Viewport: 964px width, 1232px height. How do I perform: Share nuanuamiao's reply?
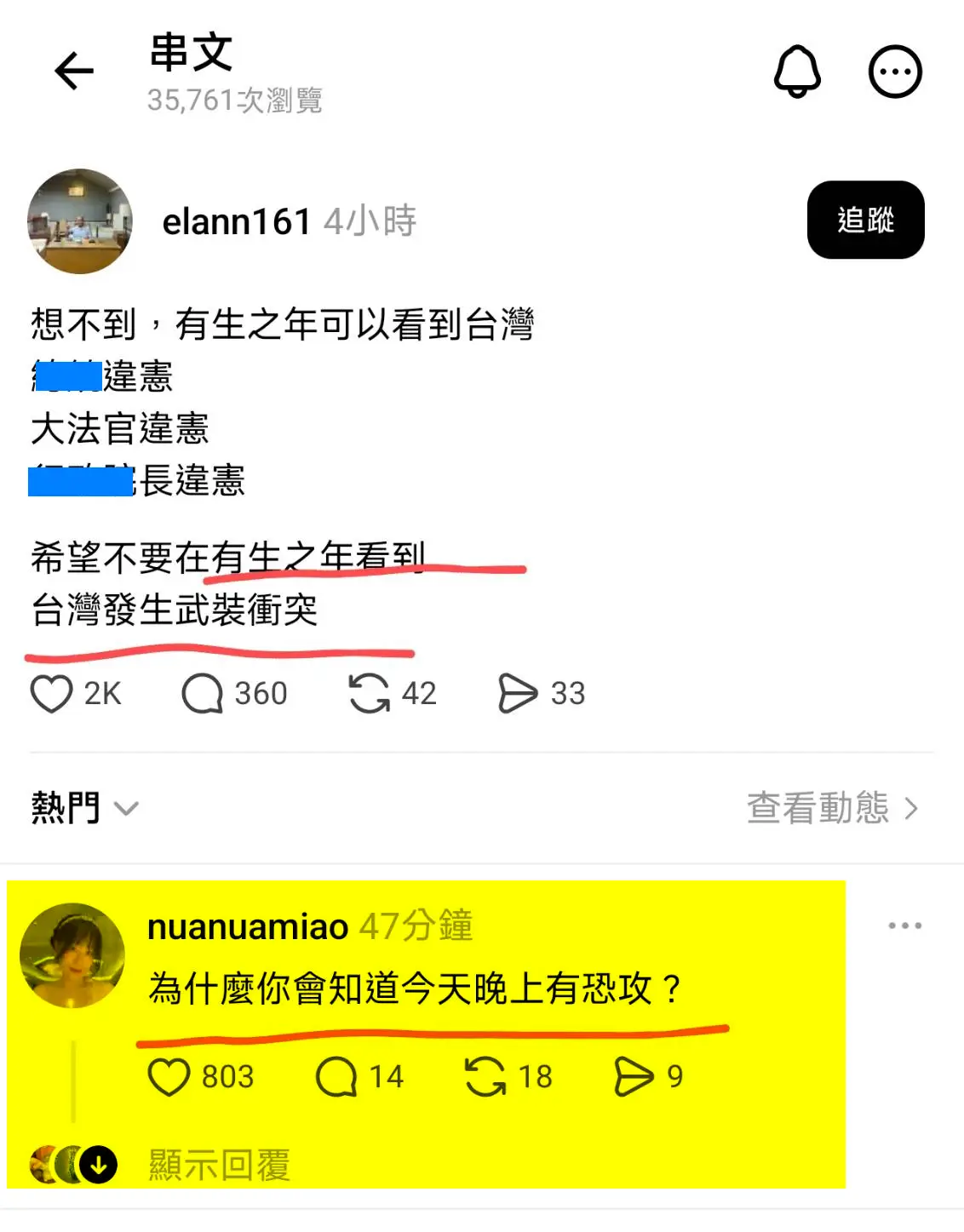pos(634,1076)
